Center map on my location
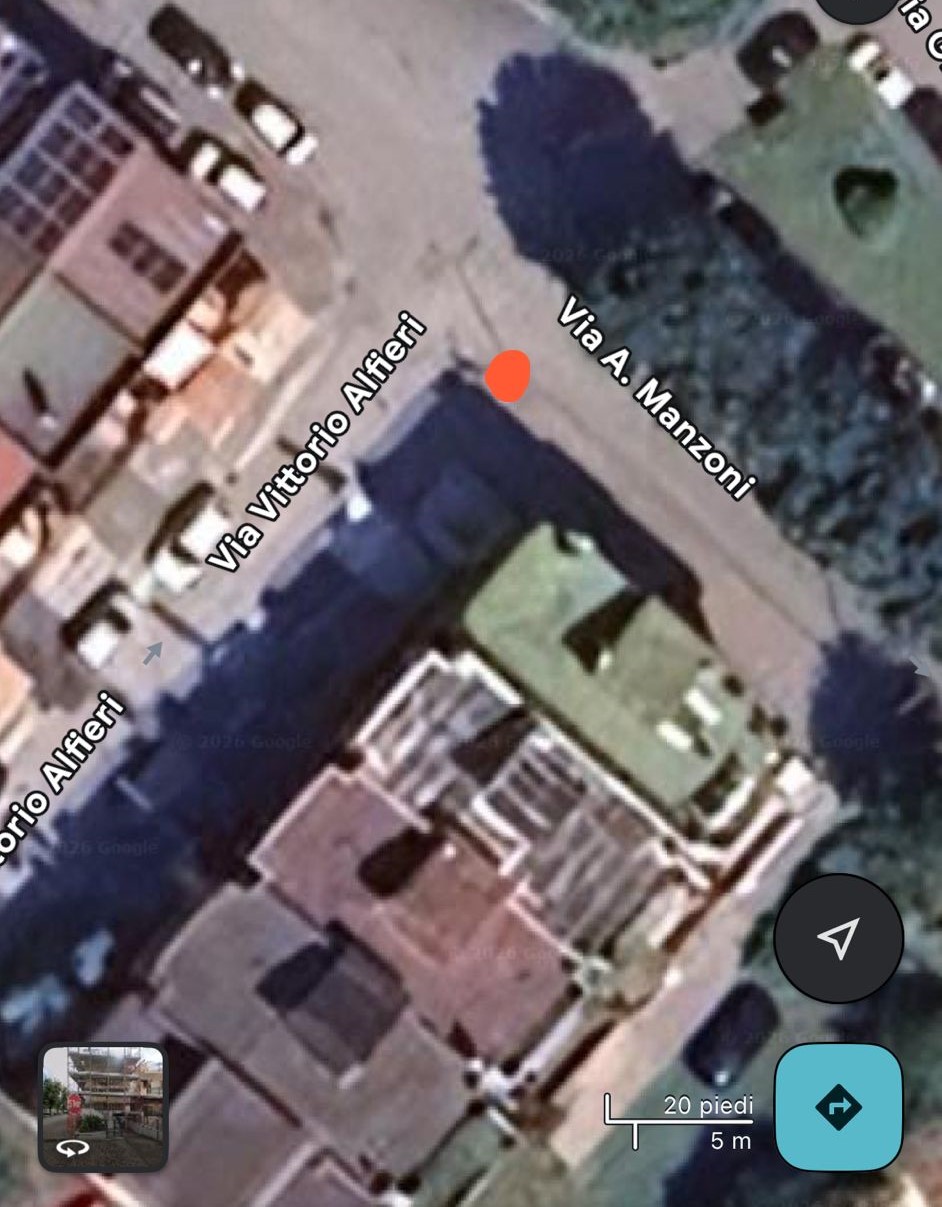Viewport: 942px width, 1207px height. 838,938
